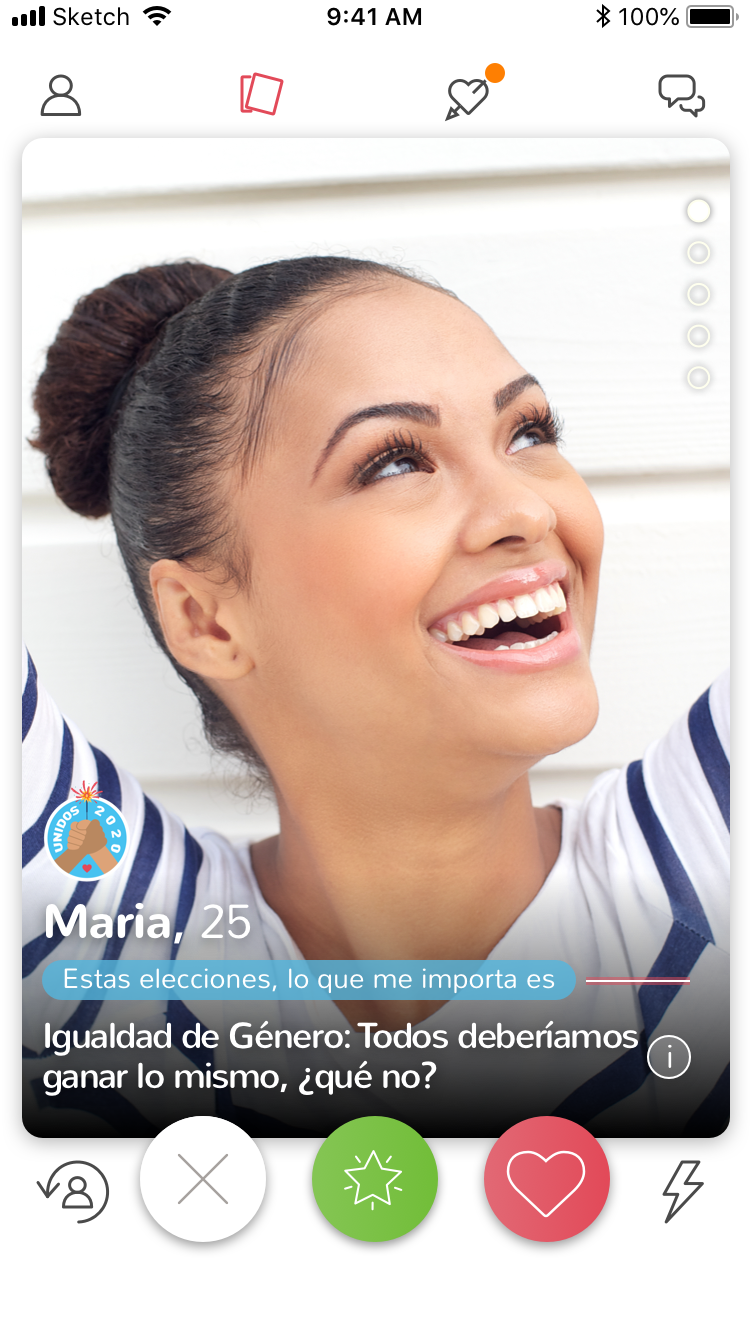Like Maria with the heart button
The image size is (750, 1334).
(x=547, y=1179)
